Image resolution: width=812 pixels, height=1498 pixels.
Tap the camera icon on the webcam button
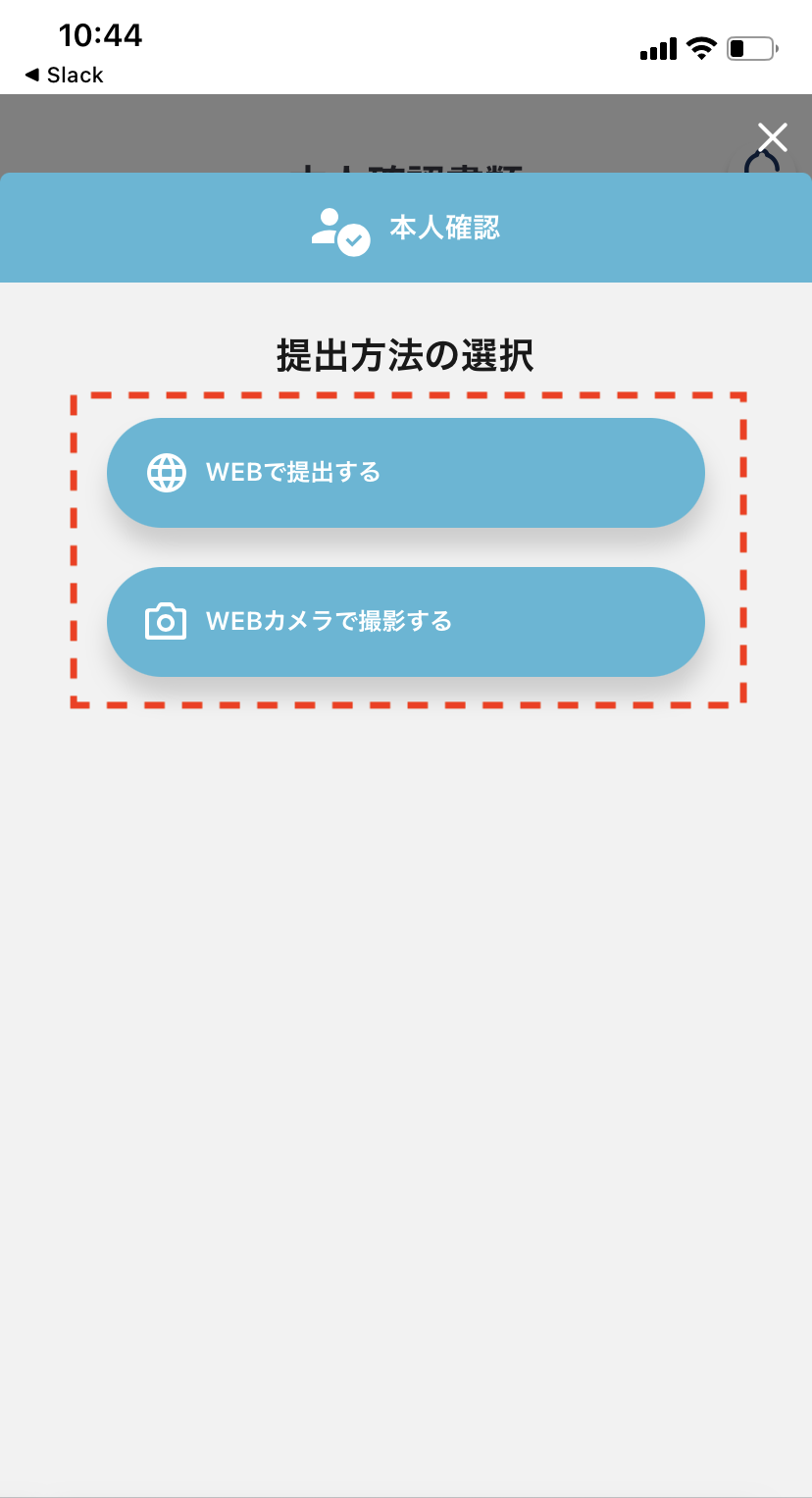tap(167, 622)
